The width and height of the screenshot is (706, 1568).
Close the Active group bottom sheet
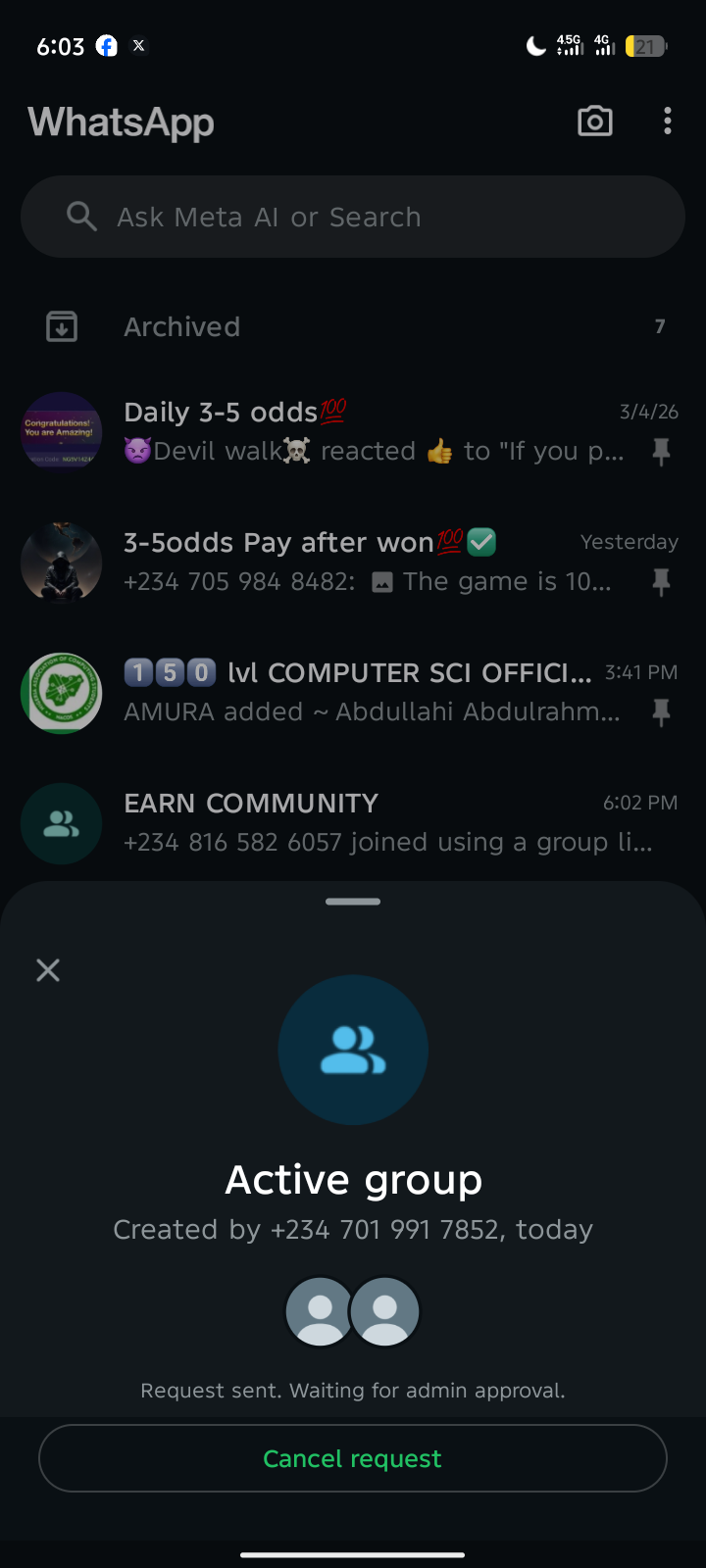click(48, 970)
